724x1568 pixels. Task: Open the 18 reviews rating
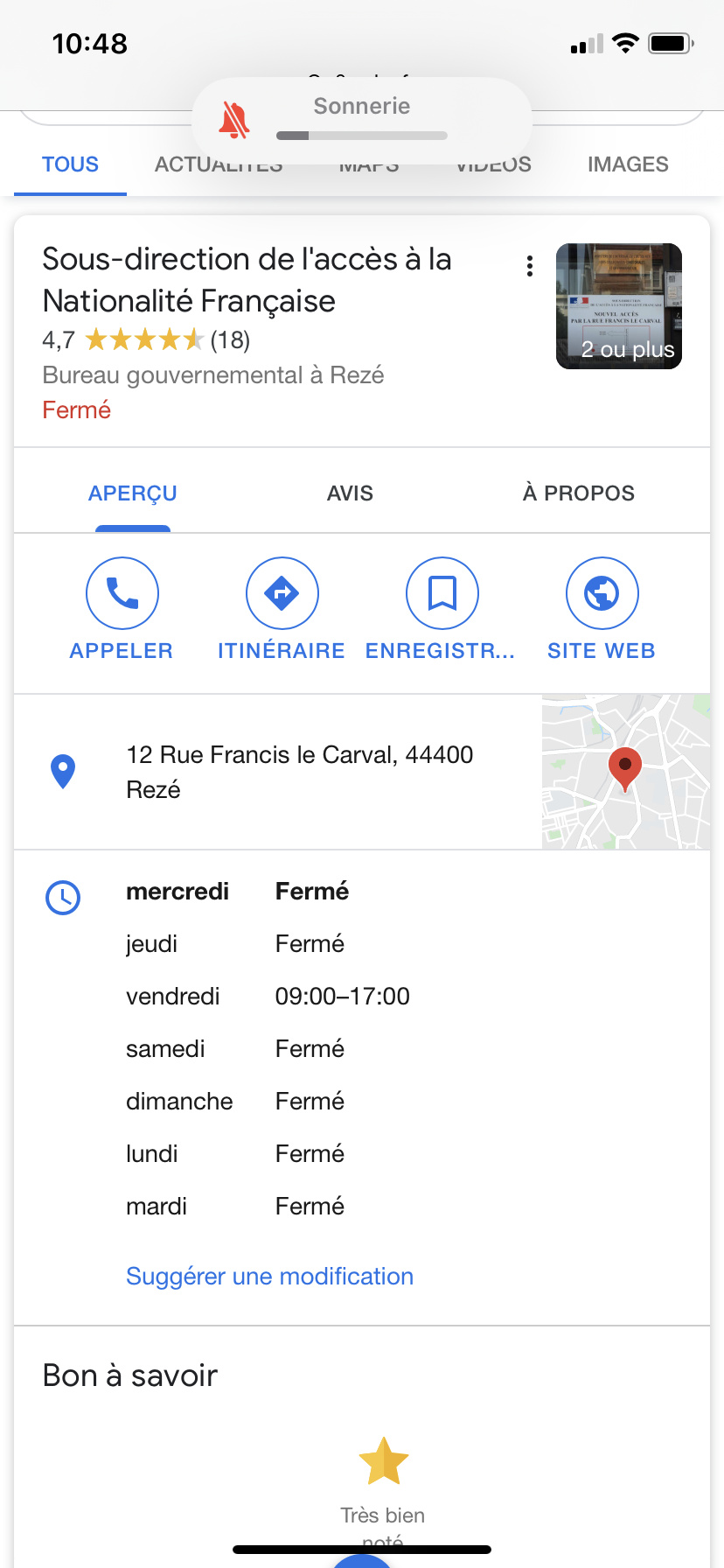[x=146, y=339]
